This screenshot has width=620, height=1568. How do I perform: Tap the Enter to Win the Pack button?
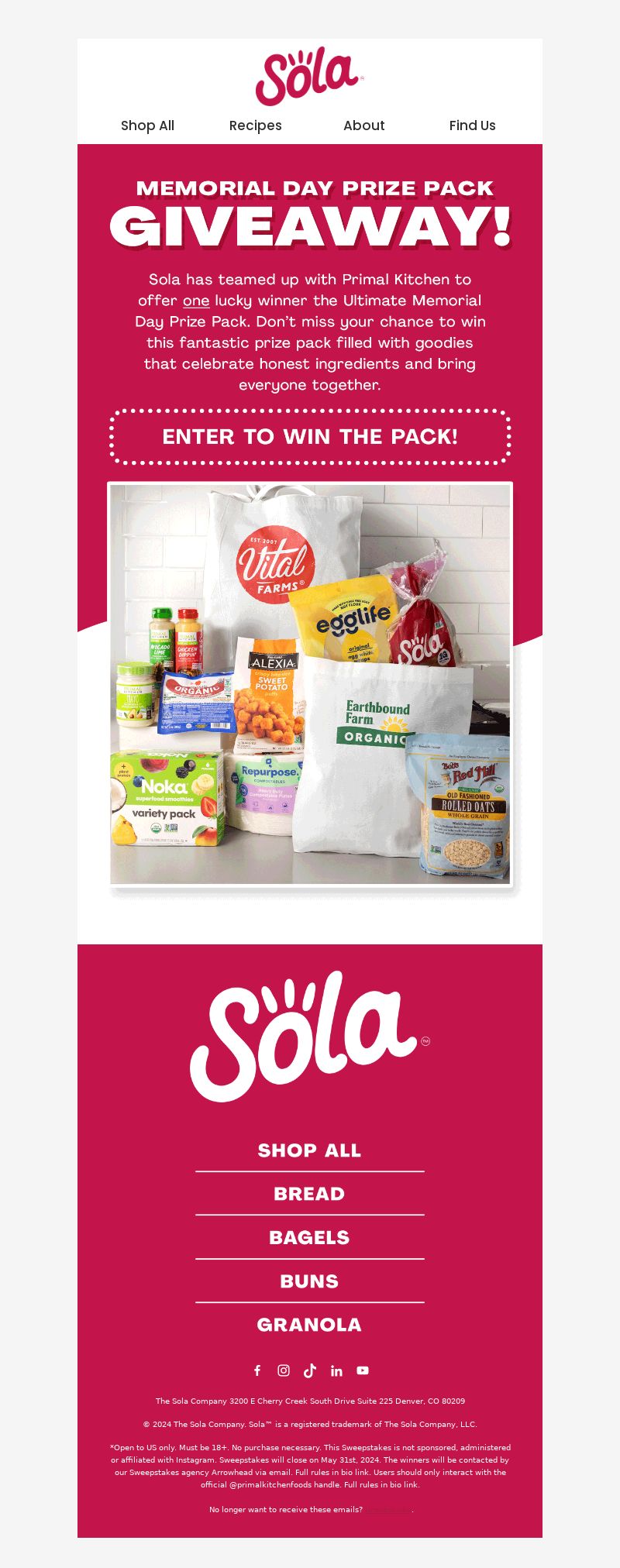(x=310, y=437)
